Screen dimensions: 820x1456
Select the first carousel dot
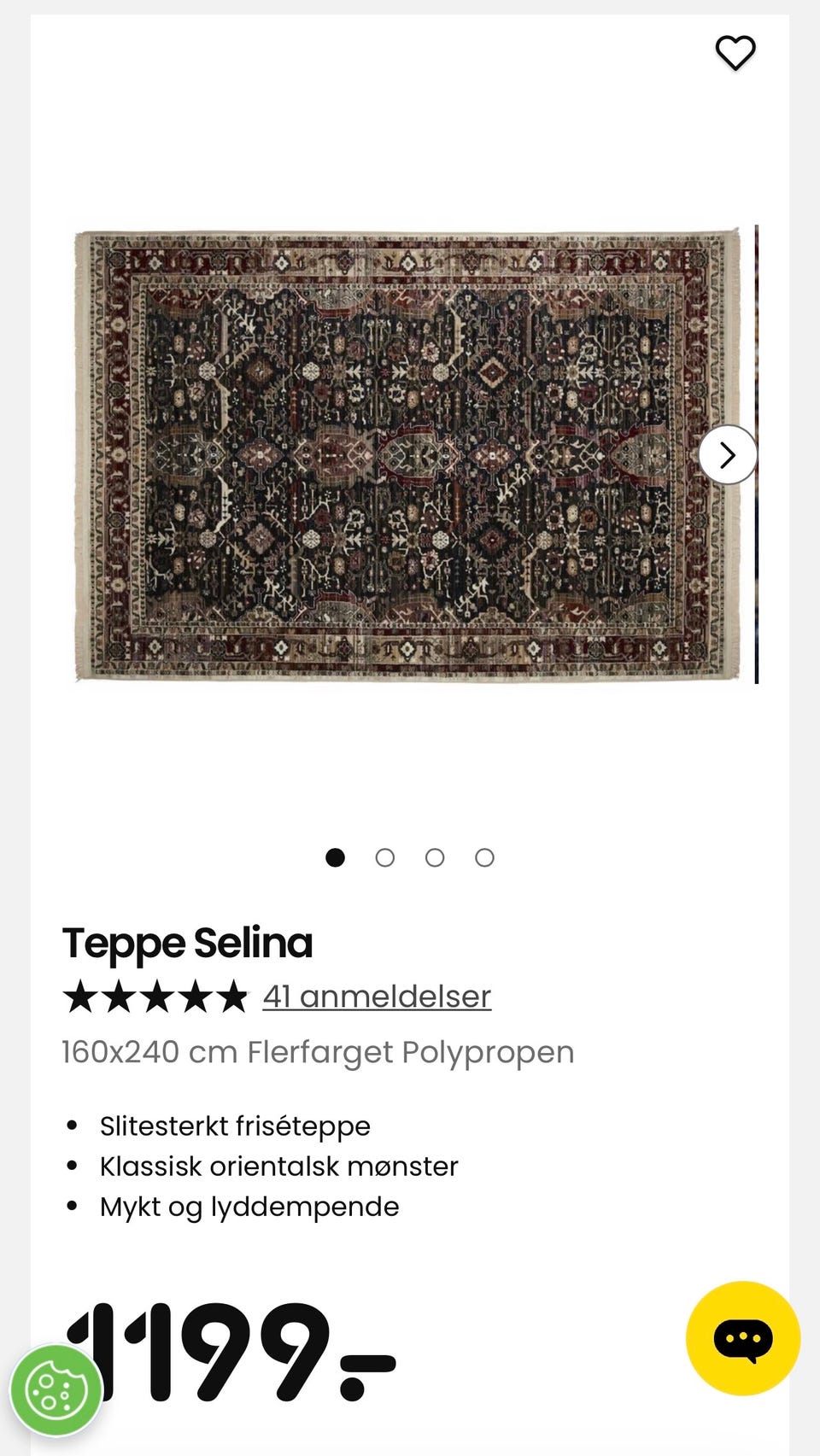pyautogui.click(x=337, y=857)
